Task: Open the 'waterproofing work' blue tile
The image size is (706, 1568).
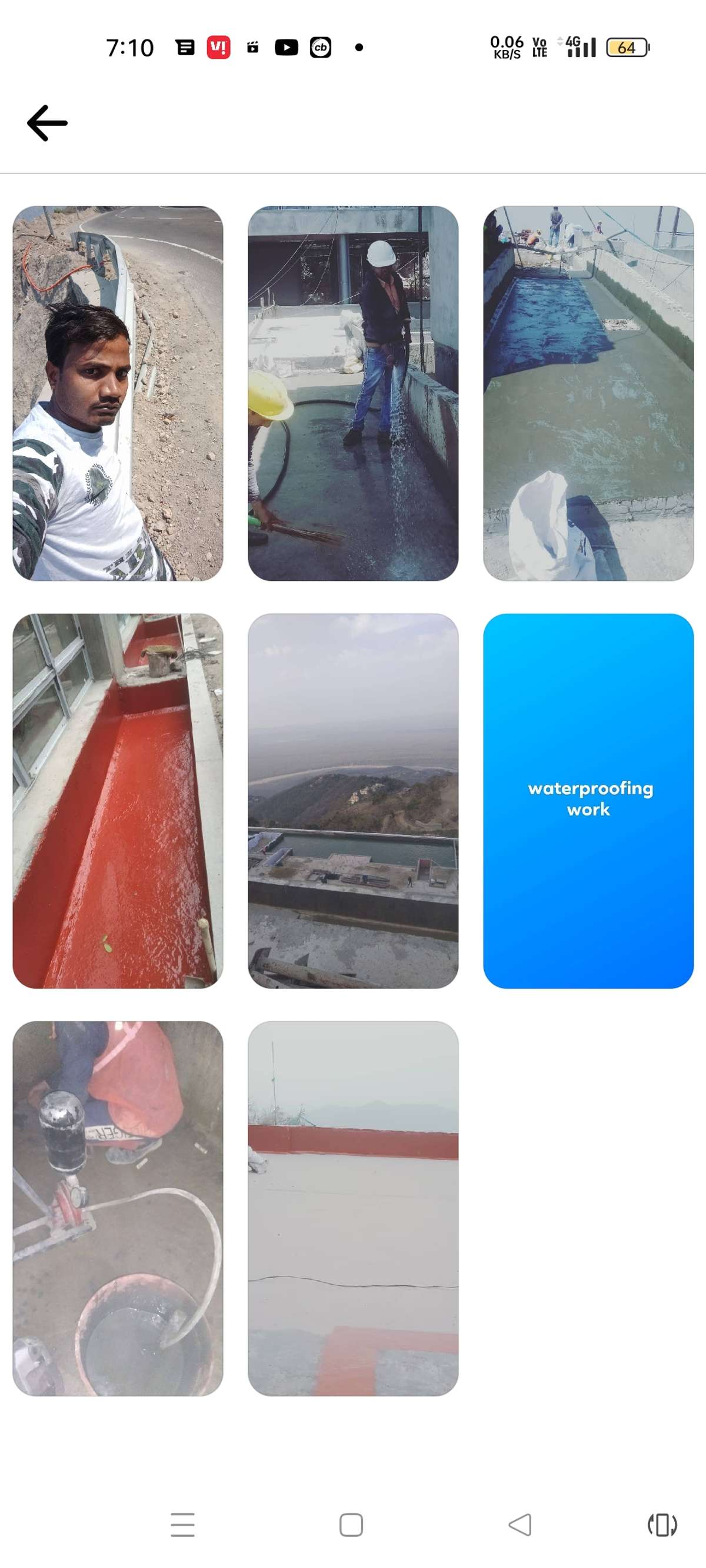Action: (588, 800)
